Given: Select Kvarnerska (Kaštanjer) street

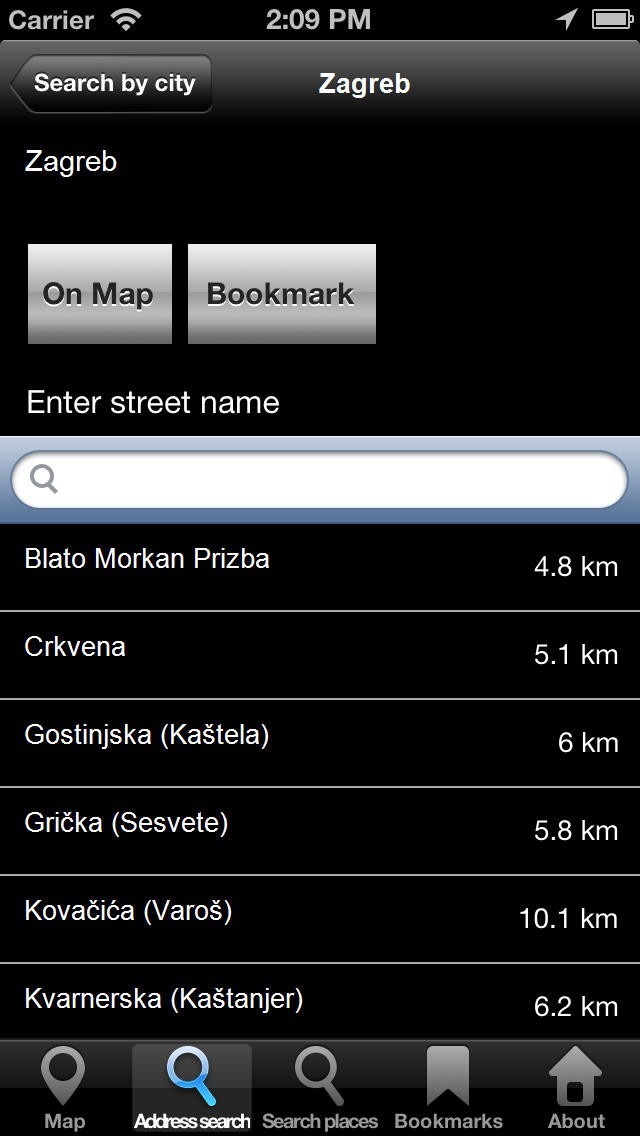Looking at the screenshot, I should pyautogui.click(x=320, y=1002).
